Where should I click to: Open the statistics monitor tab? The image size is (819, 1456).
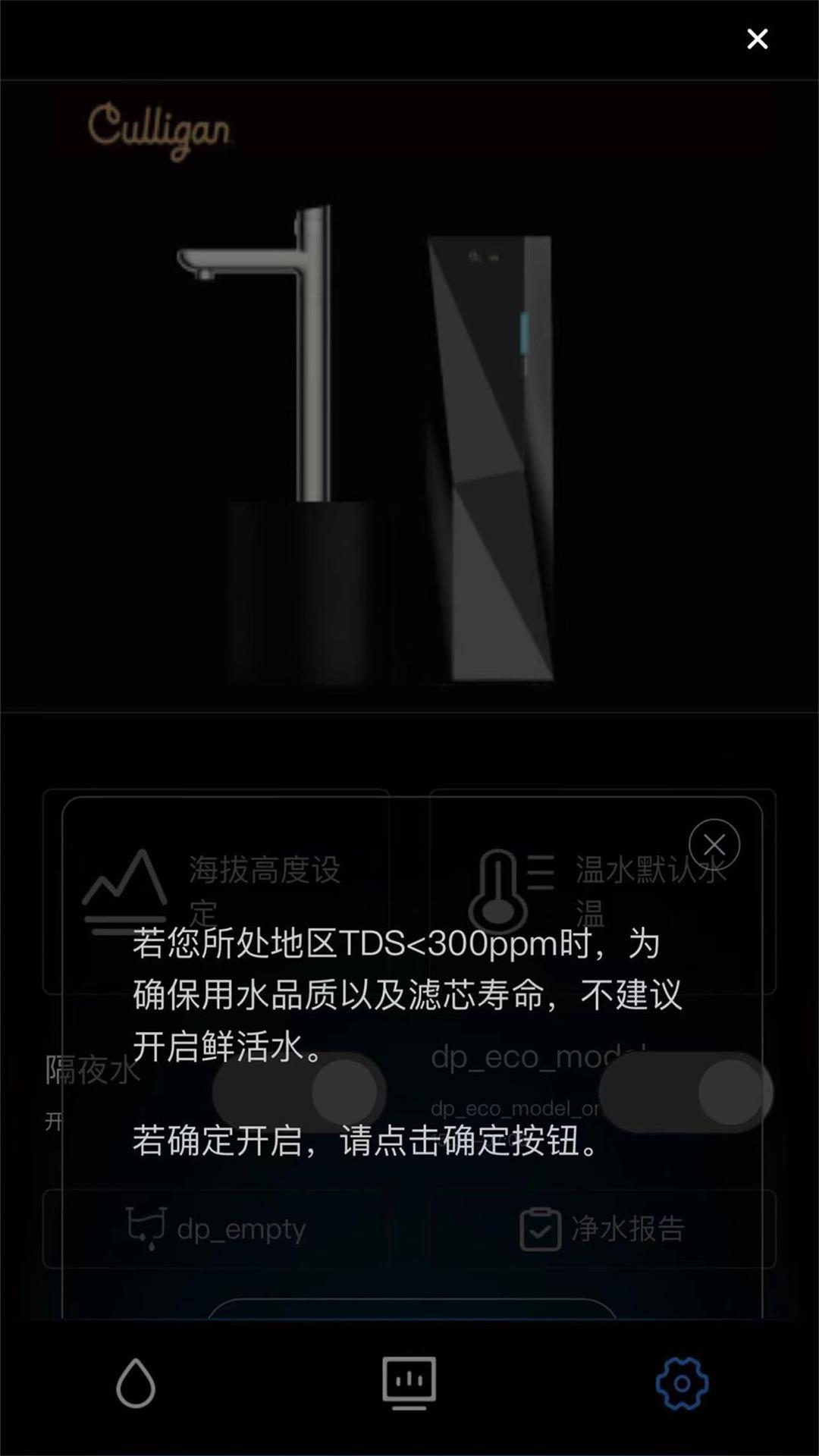click(x=409, y=1382)
